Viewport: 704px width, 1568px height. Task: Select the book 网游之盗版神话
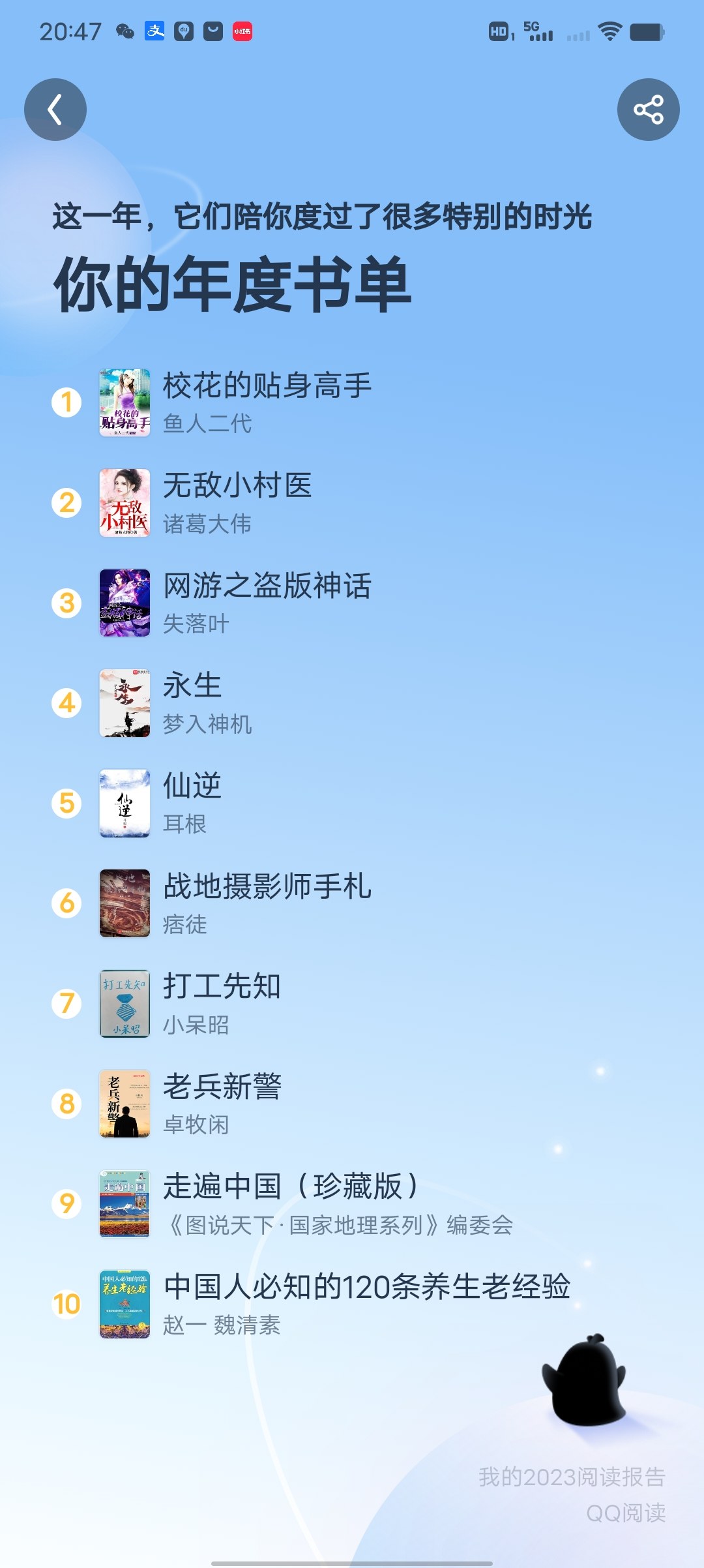[352, 603]
